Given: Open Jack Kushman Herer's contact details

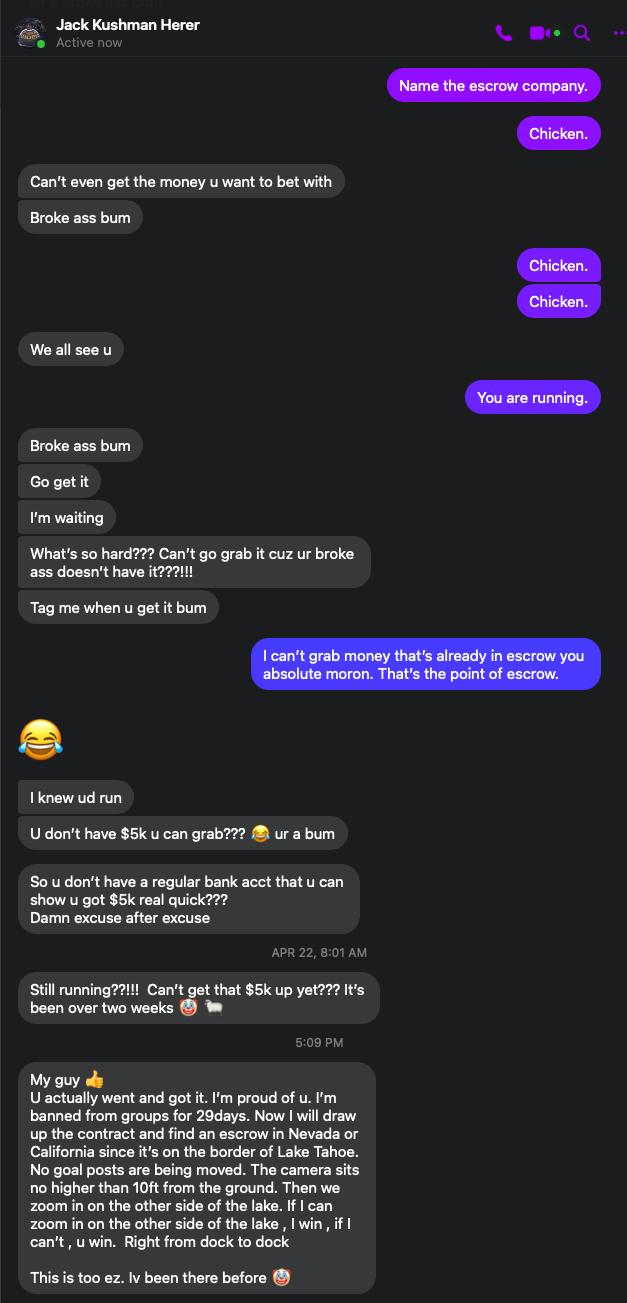Looking at the screenshot, I should click(127, 25).
